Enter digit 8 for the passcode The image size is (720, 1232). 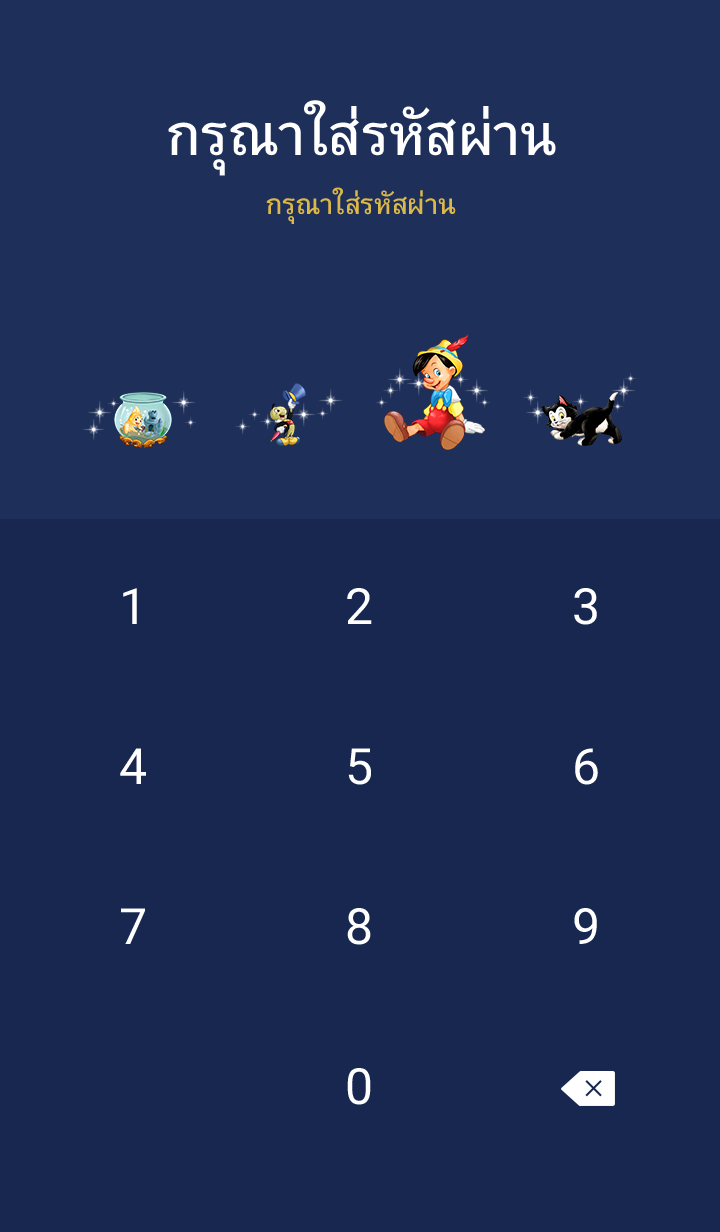click(x=359, y=927)
